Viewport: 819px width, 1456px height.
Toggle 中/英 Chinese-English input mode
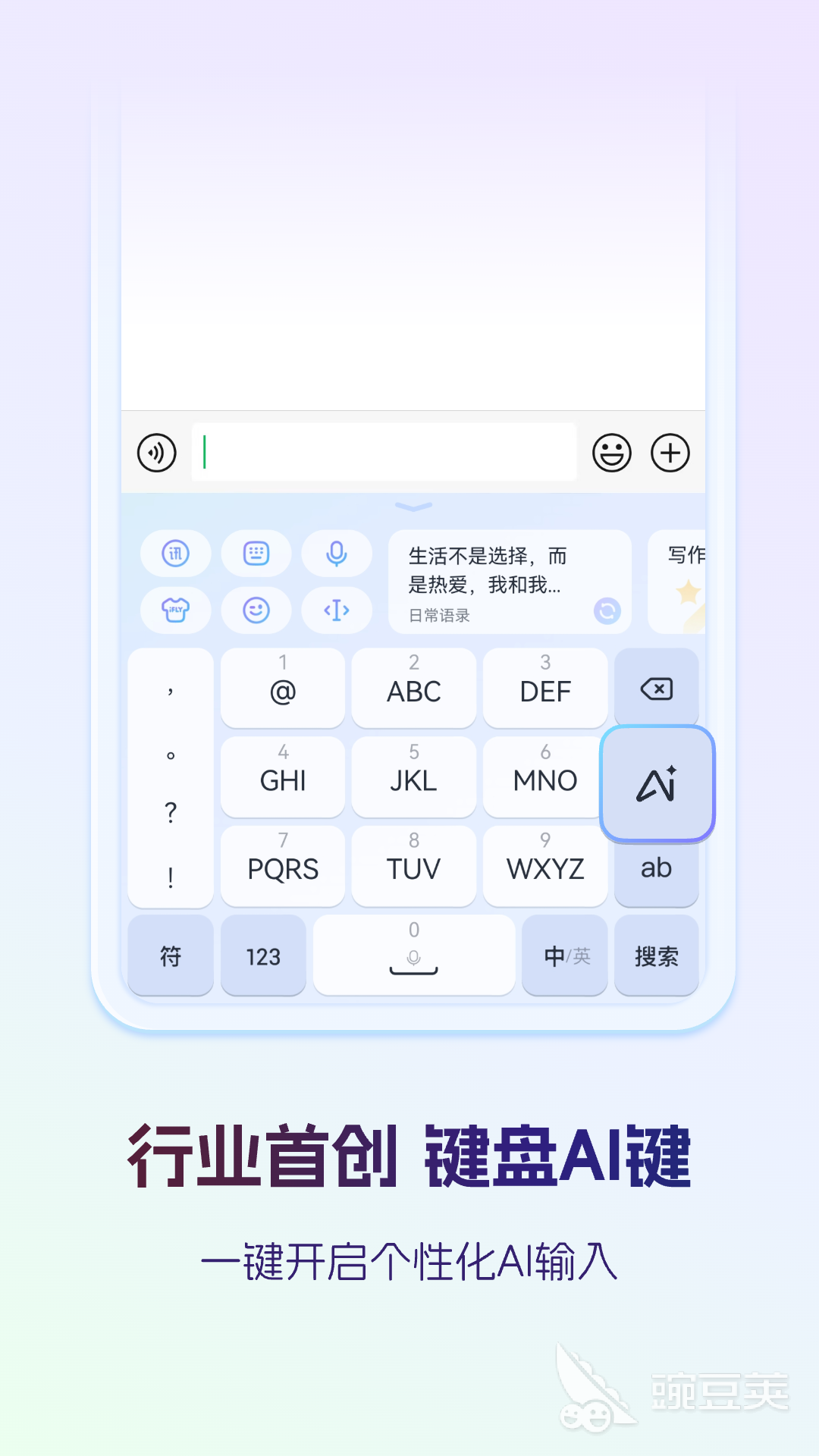[x=564, y=955]
